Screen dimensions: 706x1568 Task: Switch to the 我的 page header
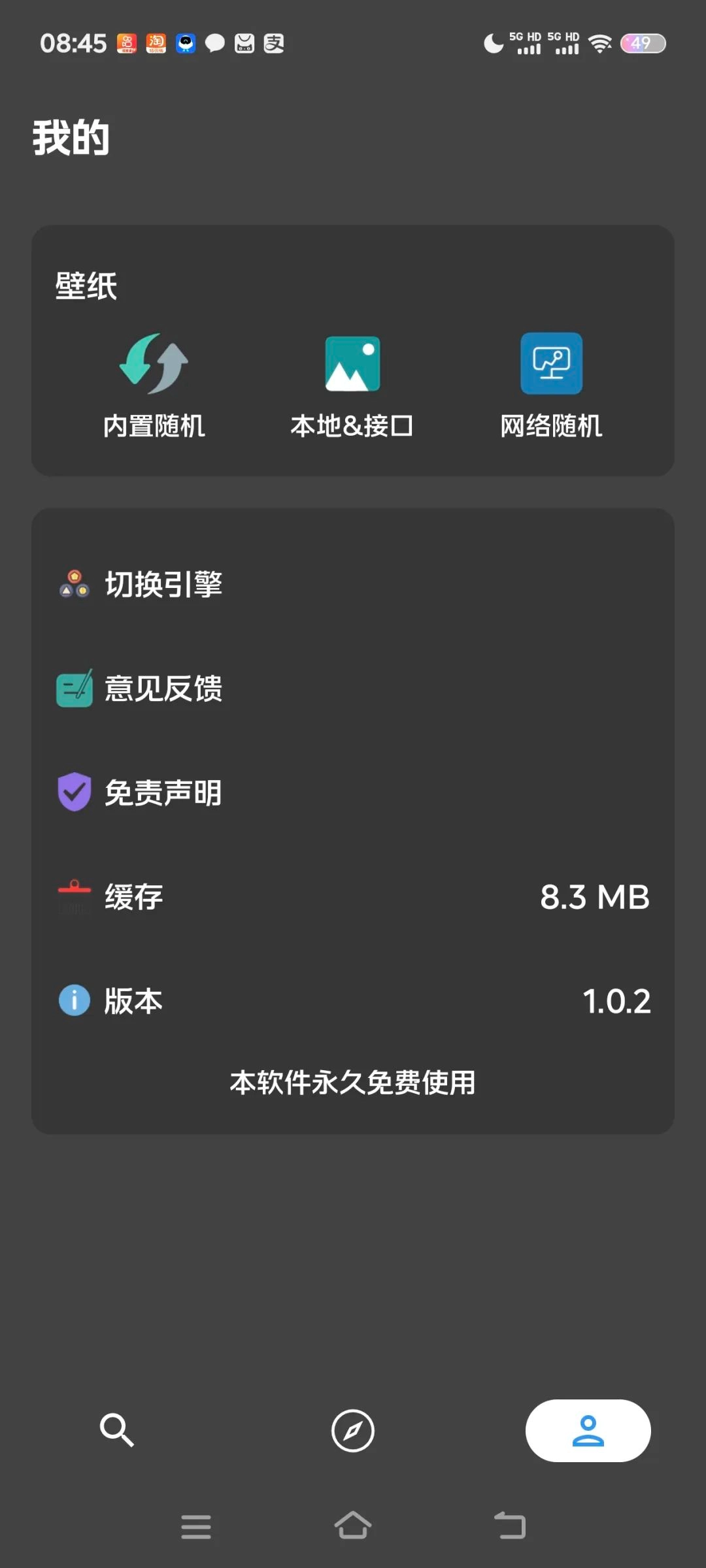(x=71, y=137)
